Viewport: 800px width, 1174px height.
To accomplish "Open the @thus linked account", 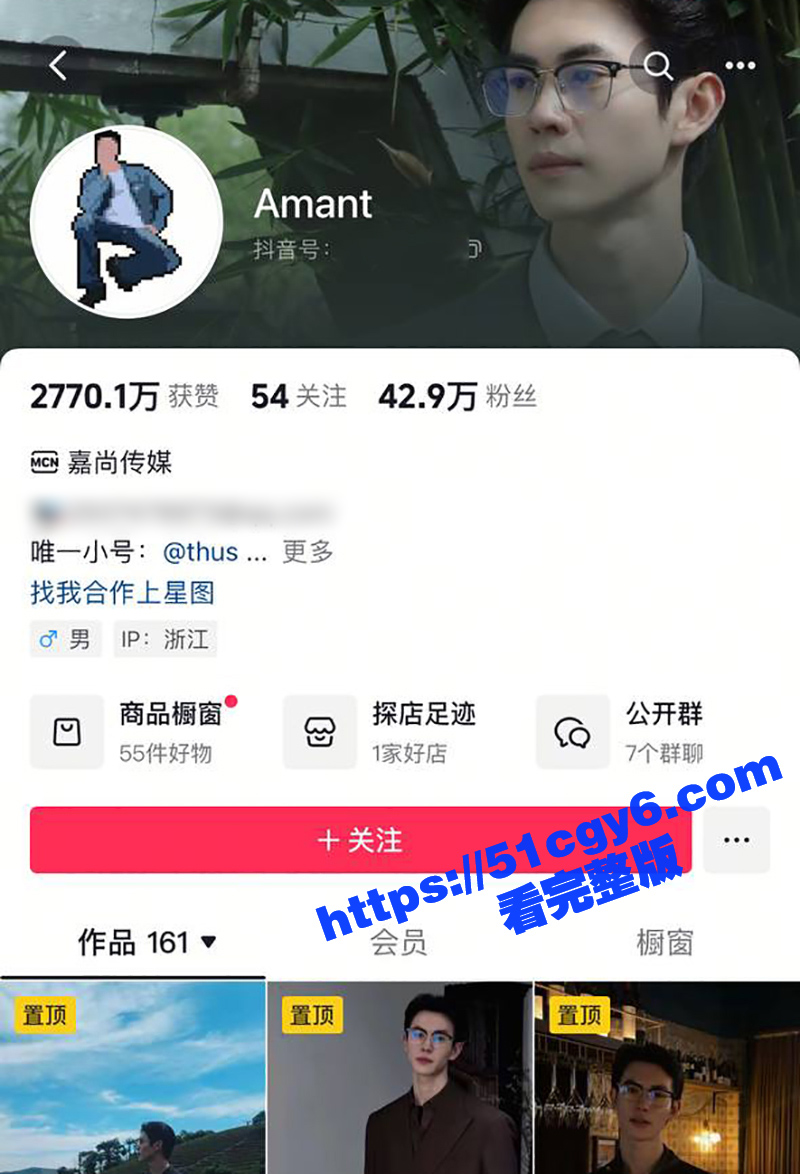I will pyautogui.click(x=213, y=551).
